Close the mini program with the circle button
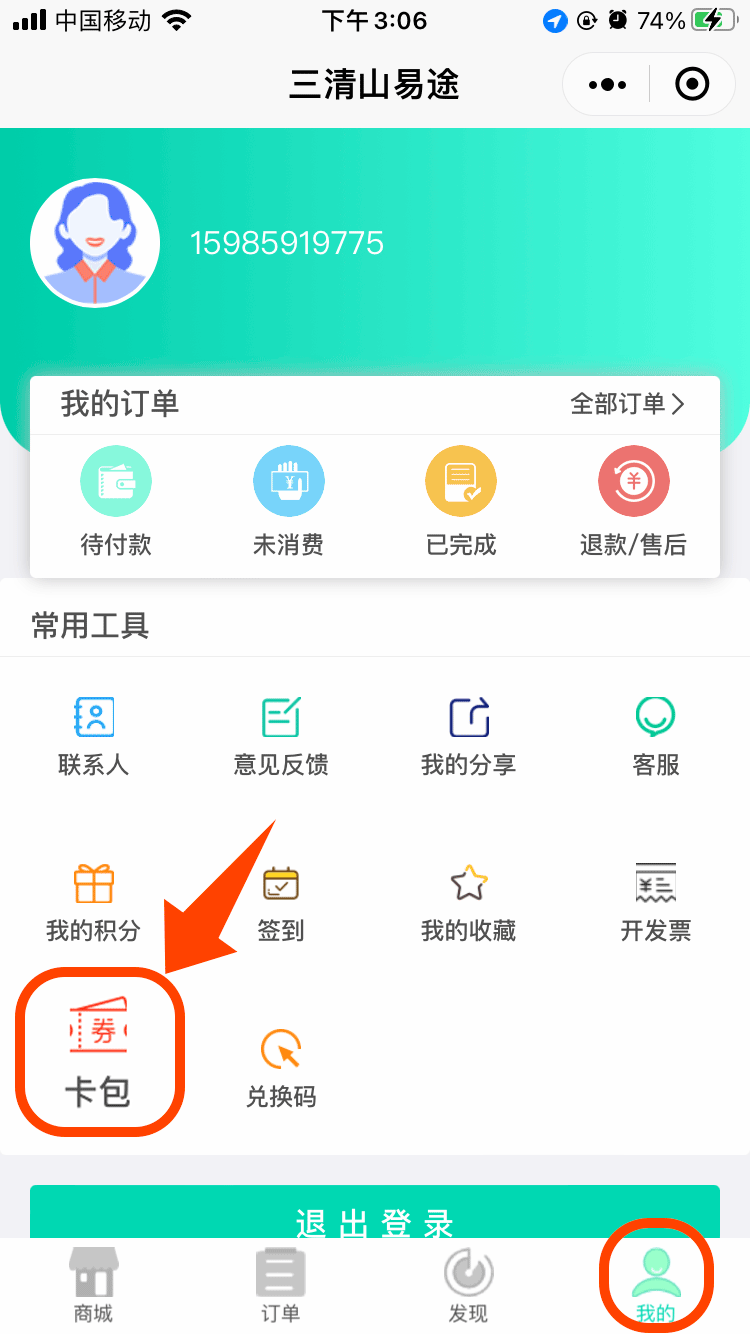Image resolution: width=750 pixels, height=1334 pixels. point(692,85)
